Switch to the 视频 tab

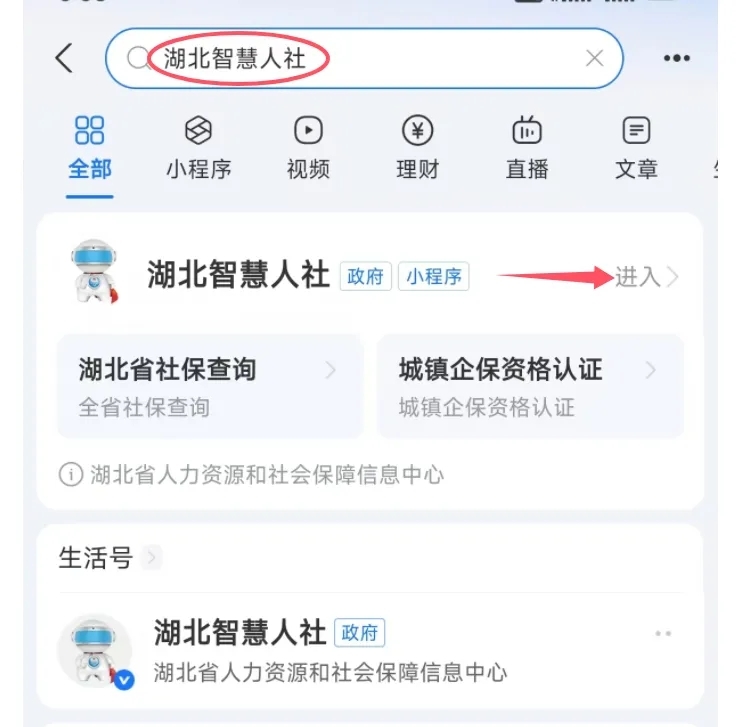coord(308,146)
